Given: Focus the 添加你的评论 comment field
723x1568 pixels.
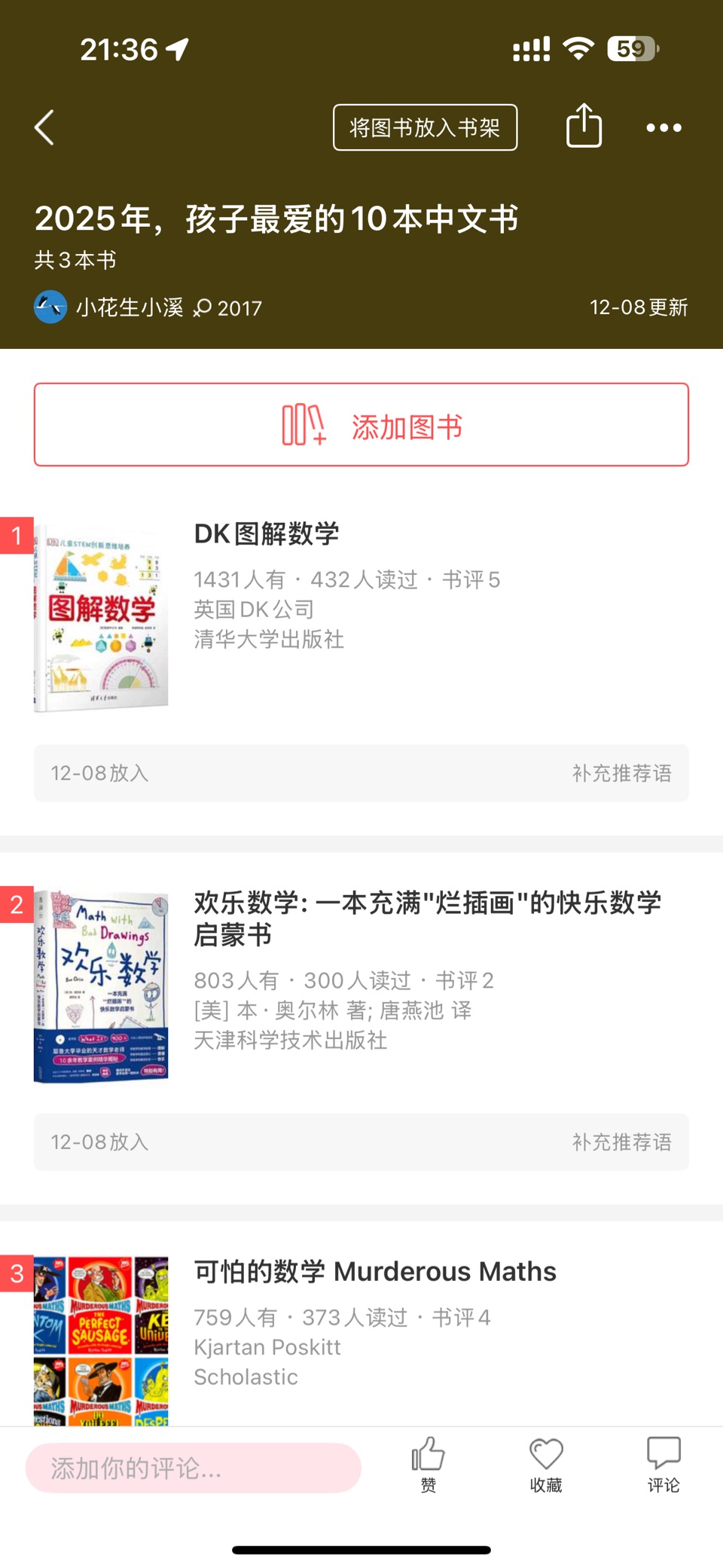Looking at the screenshot, I should (193, 1468).
